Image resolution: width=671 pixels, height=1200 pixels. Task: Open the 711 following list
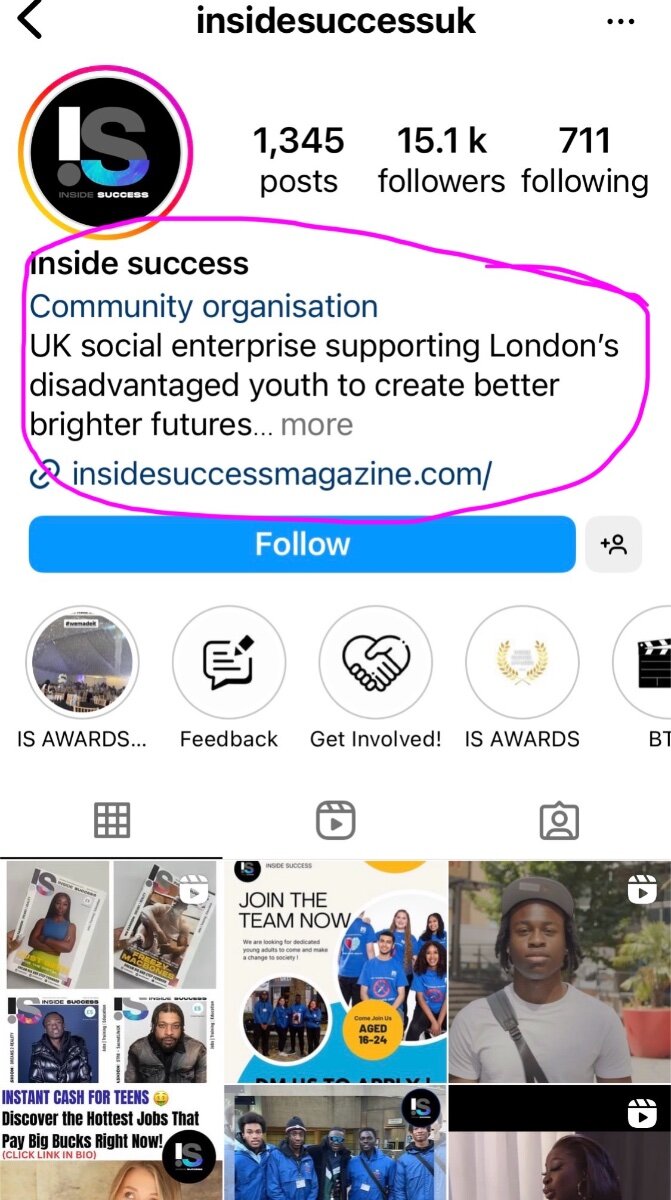(585, 160)
